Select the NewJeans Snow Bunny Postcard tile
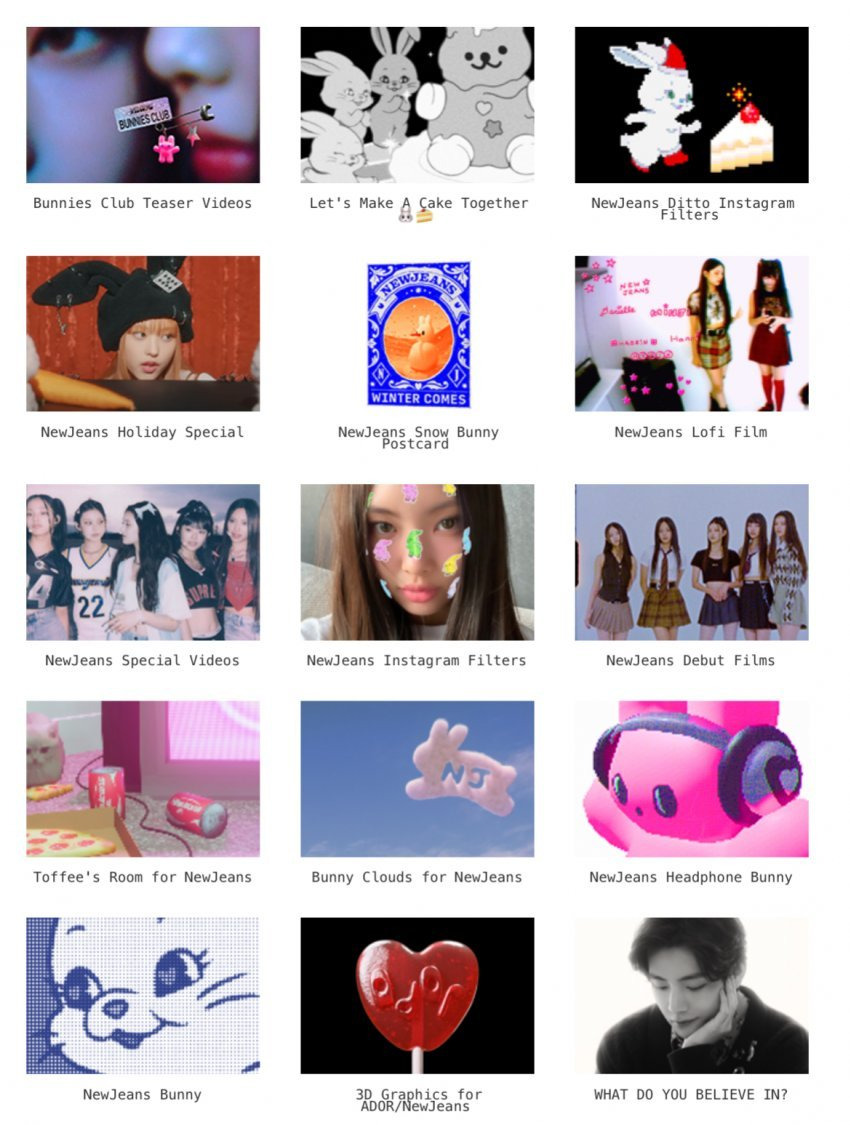This screenshot has height=1125, width=850. coord(417,333)
